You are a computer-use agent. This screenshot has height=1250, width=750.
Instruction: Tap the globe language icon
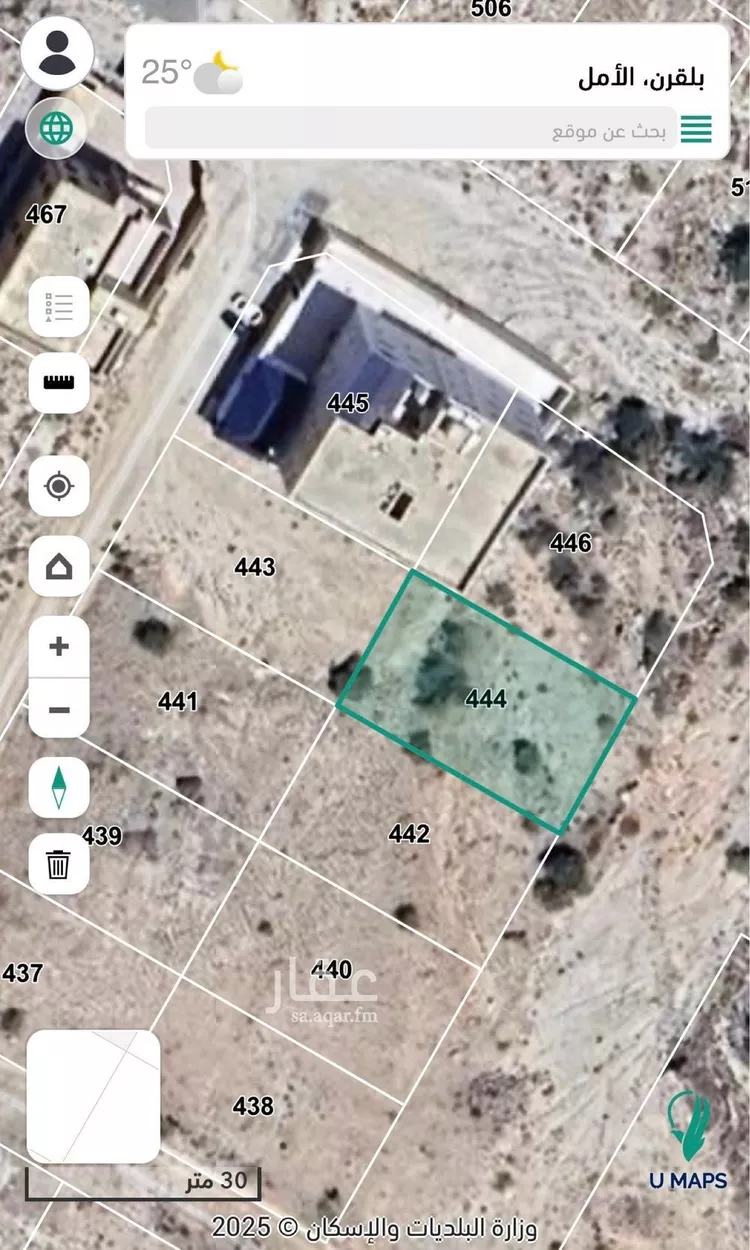click(57, 128)
